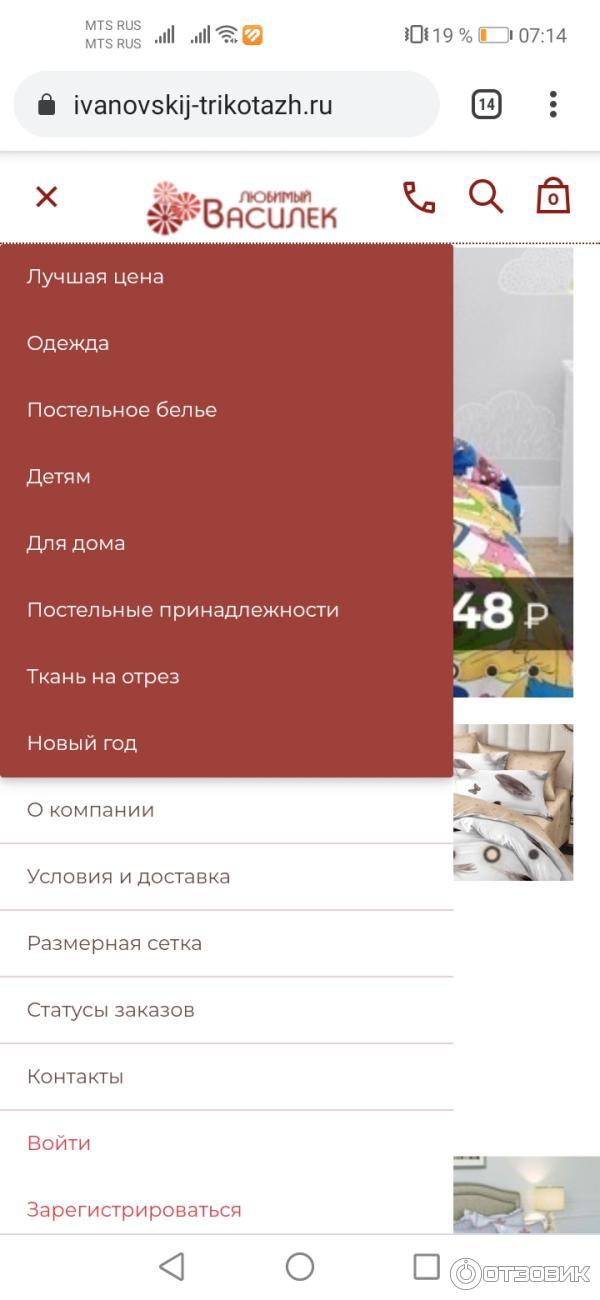This screenshot has height=1300, width=600.
Task: Open the Детям section
Action: [59, 477]
